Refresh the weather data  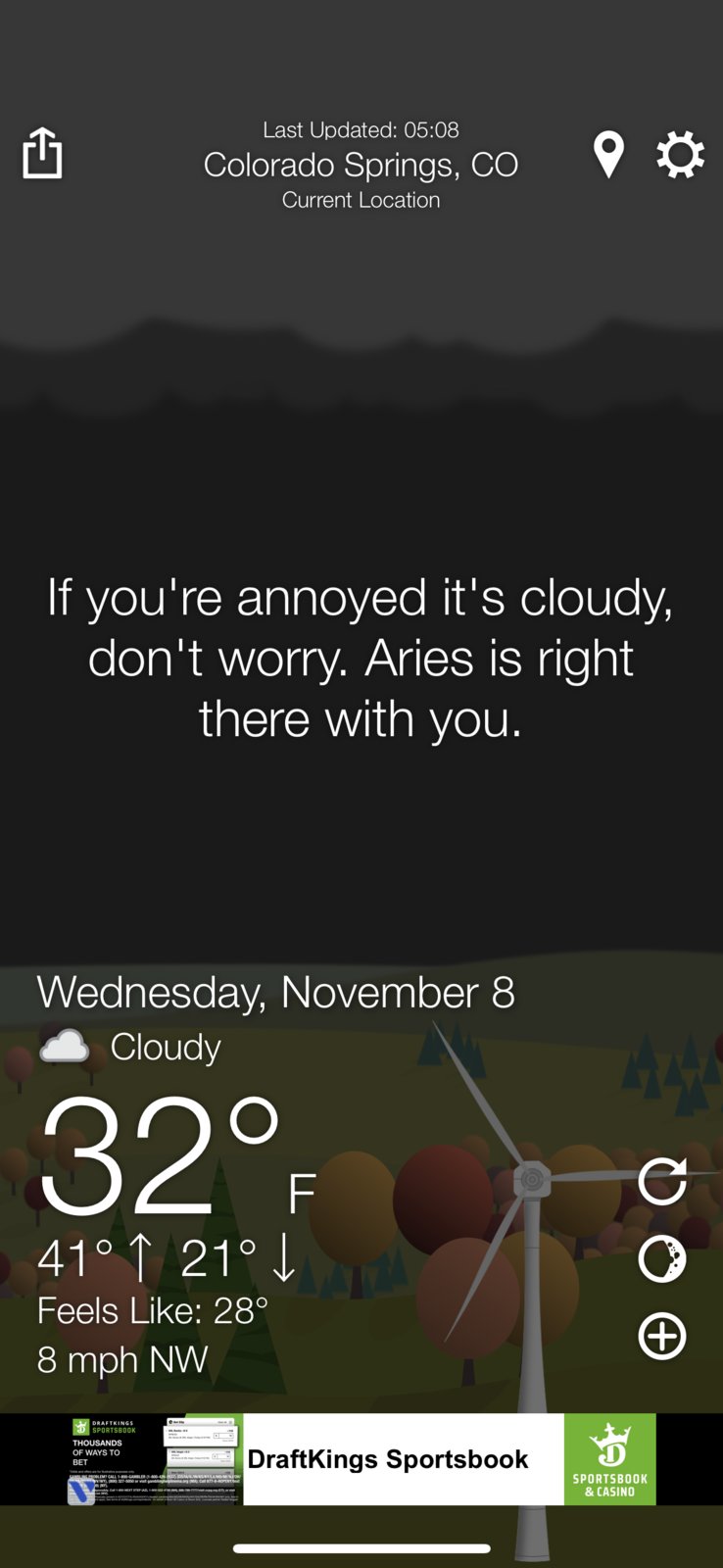(x=662, y=1181)
